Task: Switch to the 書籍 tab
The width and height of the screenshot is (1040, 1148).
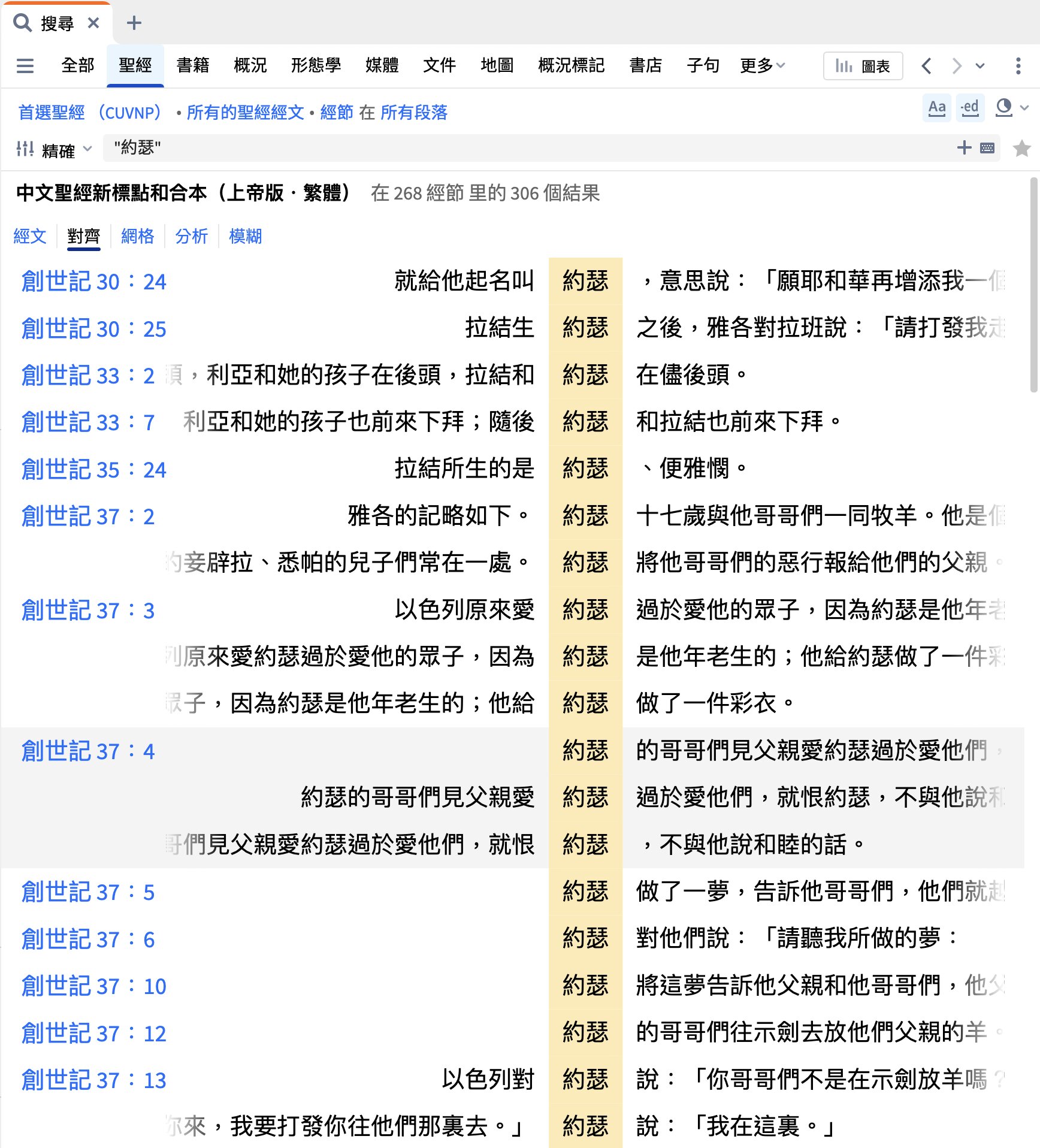Action: tap(192, 65)
